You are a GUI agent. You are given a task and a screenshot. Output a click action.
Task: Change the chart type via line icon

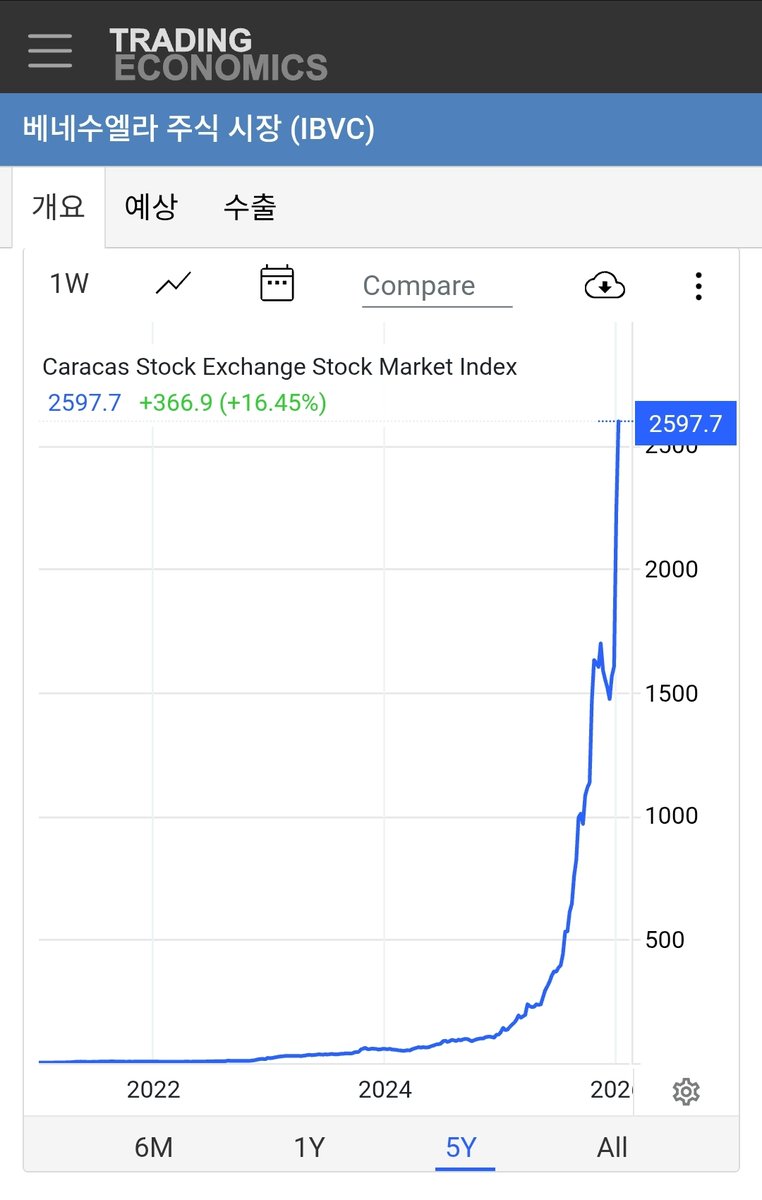173,284
